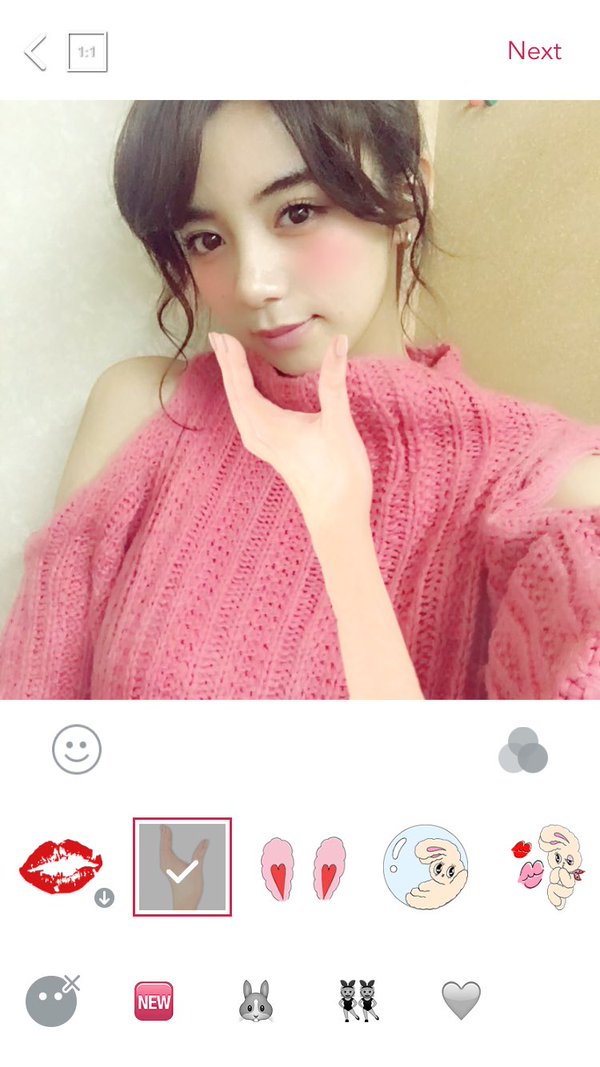Screen dimensions: 600x1067
Task: Download the red lips sticker
Action: [62, 867]
